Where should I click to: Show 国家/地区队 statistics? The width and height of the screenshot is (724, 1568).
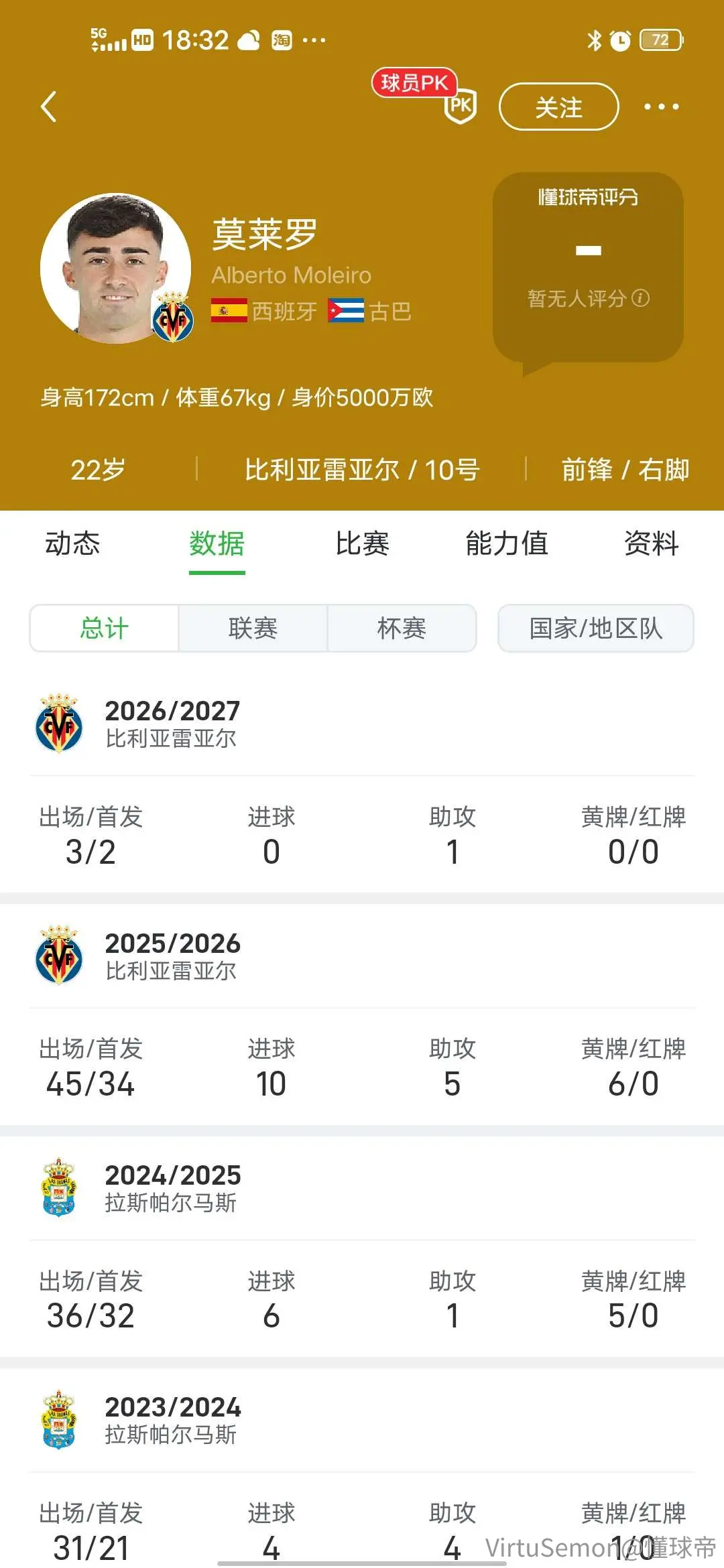tap(595, 628)
